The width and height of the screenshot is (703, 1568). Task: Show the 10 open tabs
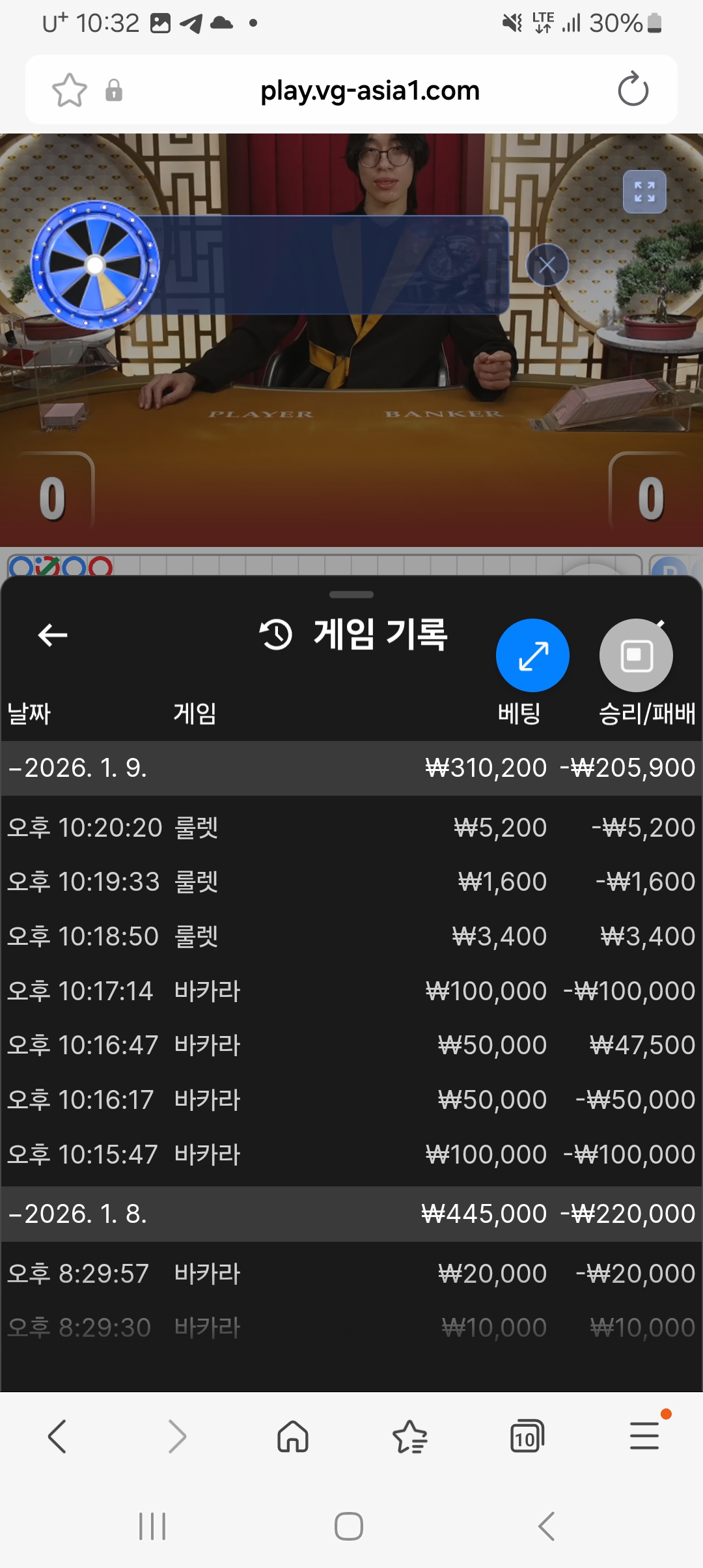point(527,1436)
